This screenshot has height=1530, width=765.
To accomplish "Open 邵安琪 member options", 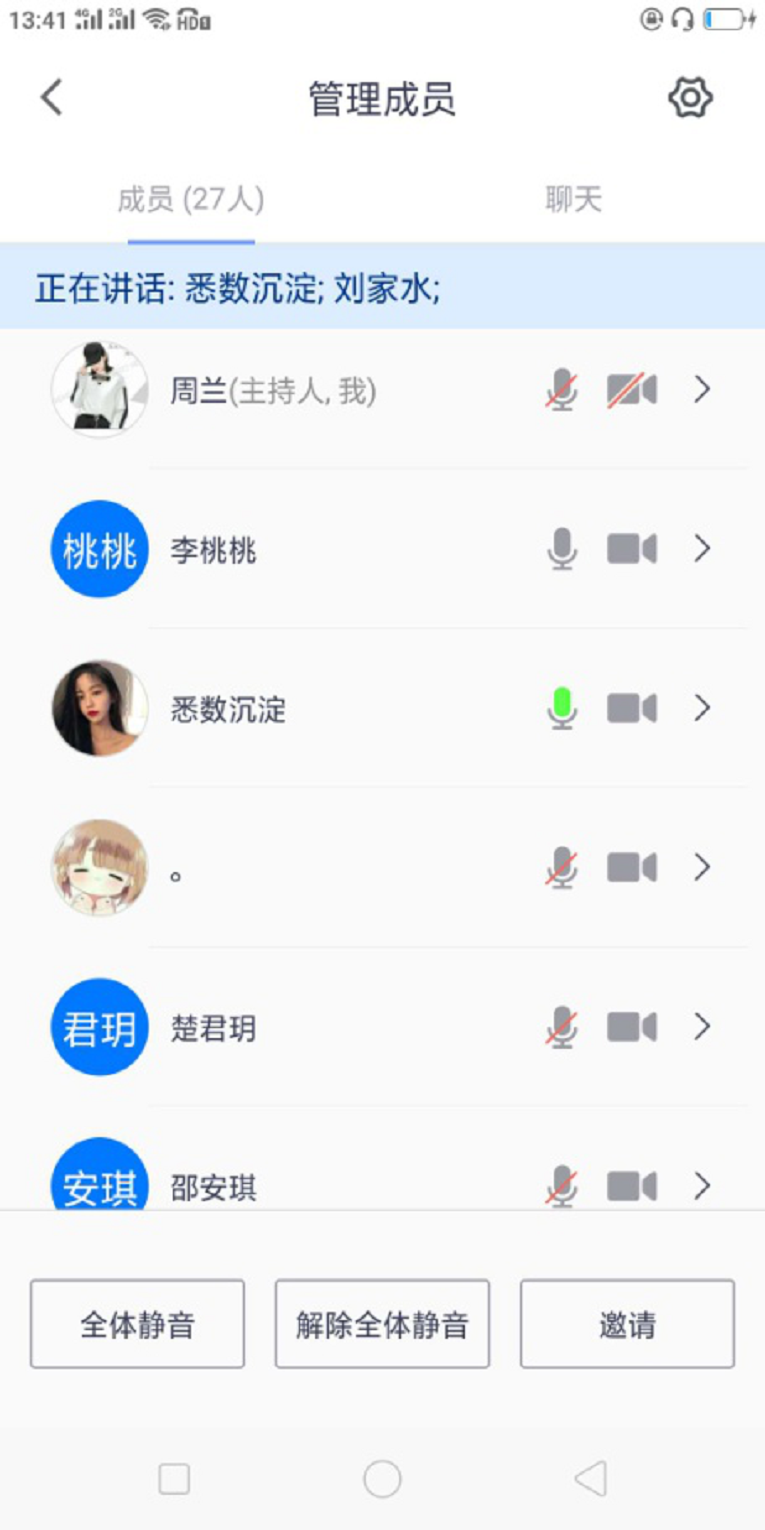I will pos(702,1187).
